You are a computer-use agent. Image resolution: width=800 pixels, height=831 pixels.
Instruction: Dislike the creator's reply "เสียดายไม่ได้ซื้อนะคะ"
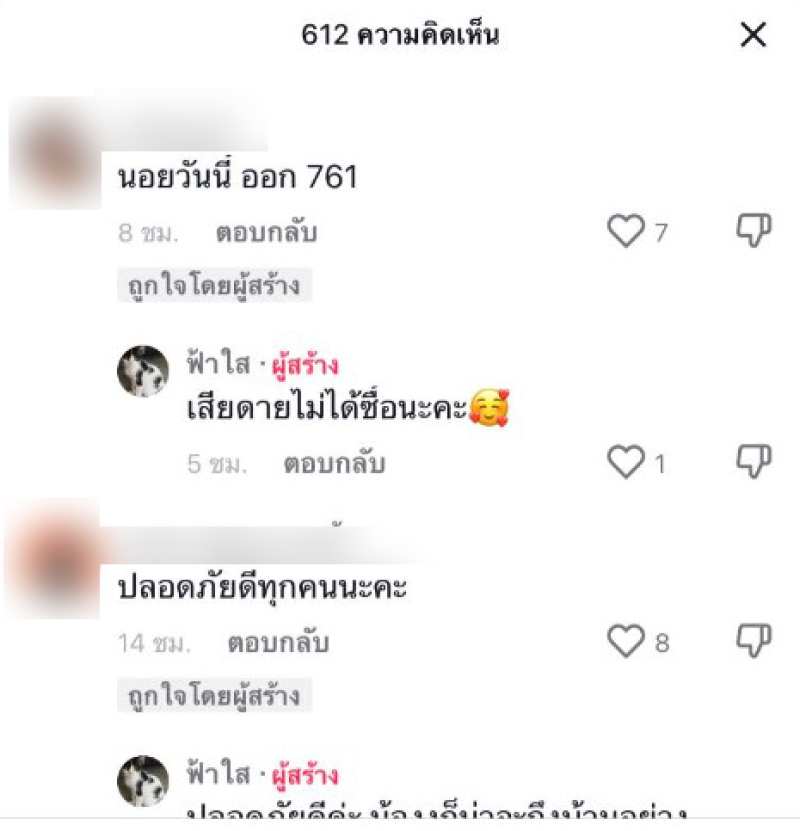[753, 462]
